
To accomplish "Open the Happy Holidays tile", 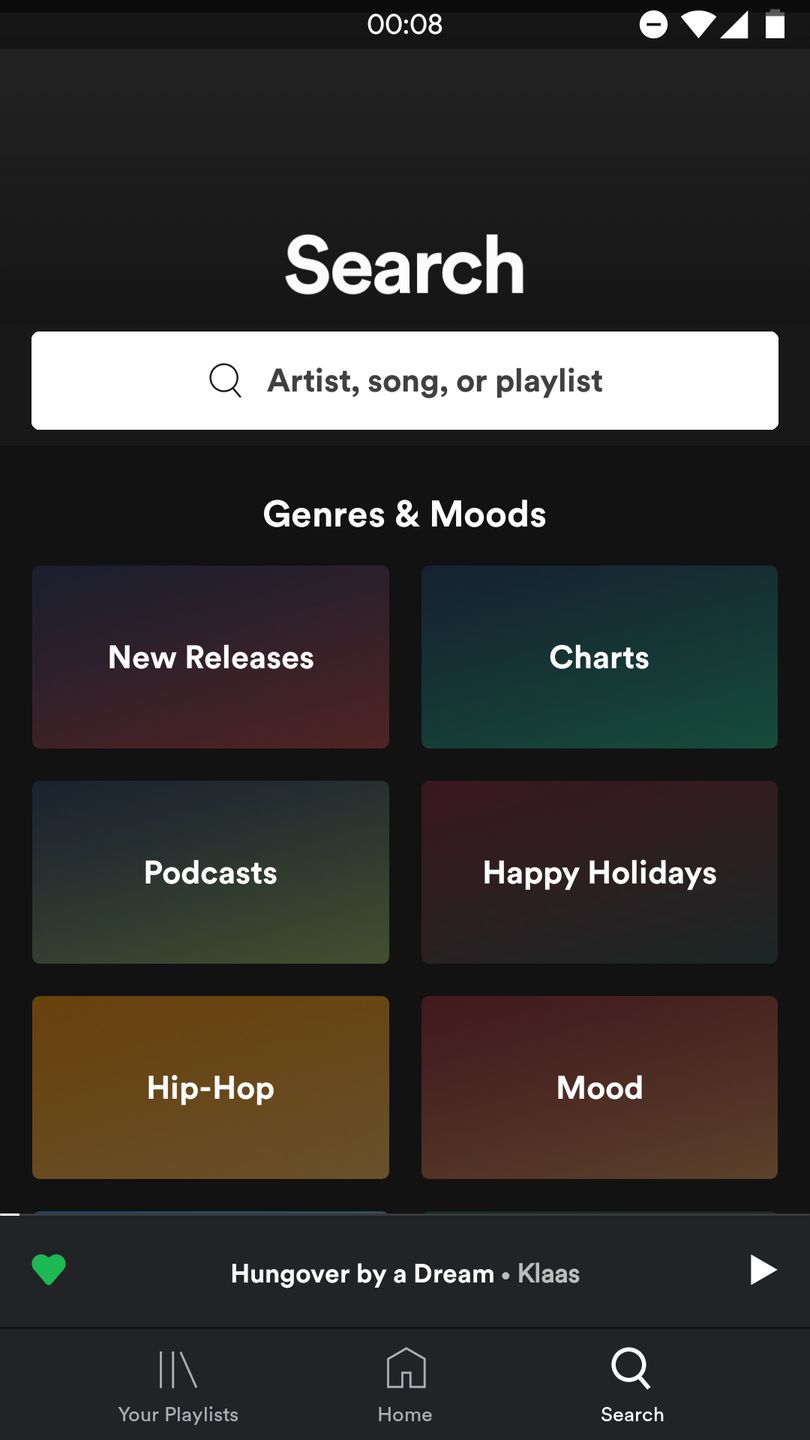I will (x=599, y=872).
